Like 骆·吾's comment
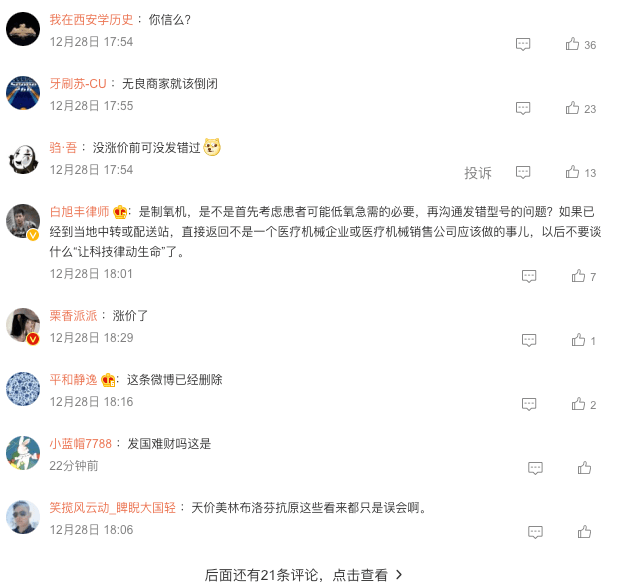The width and height of the screenshot is (622, 582). (573, 172)
